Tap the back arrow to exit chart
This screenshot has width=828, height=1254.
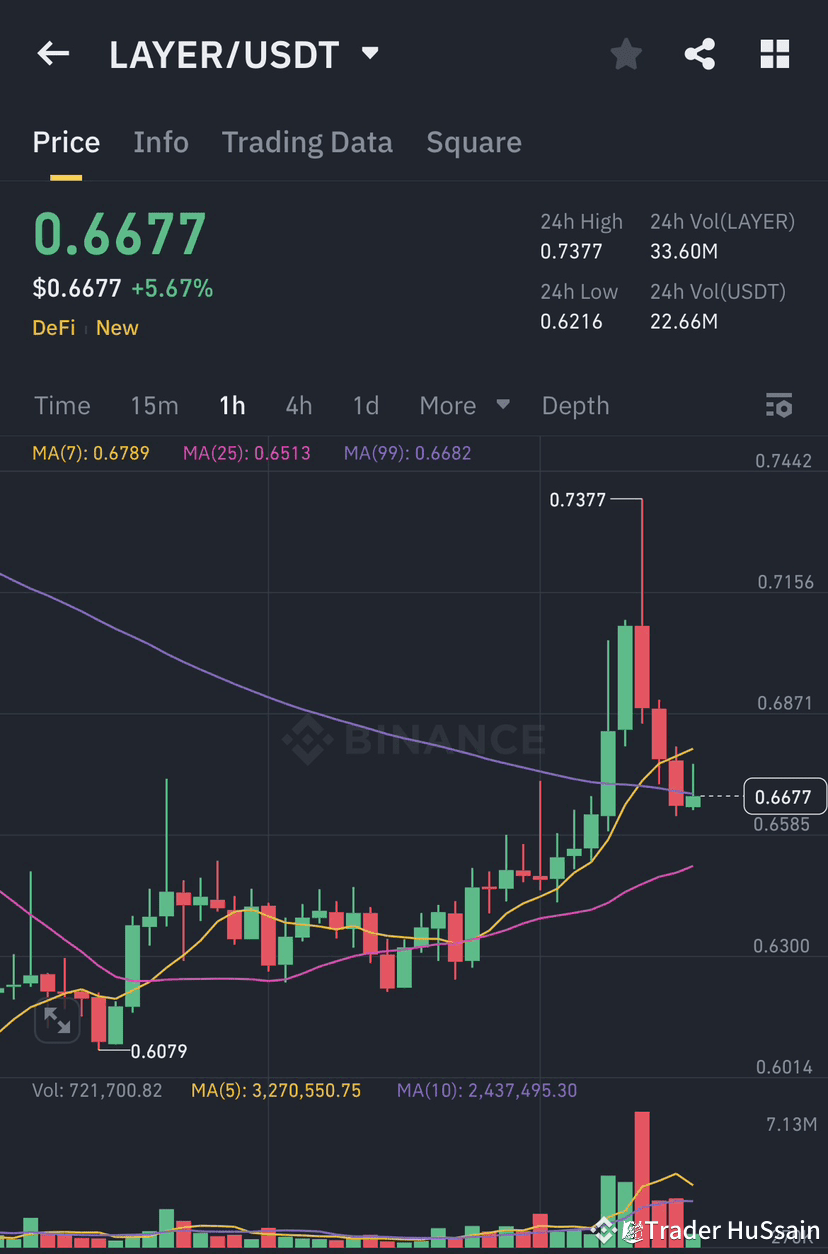click(52, 54)
